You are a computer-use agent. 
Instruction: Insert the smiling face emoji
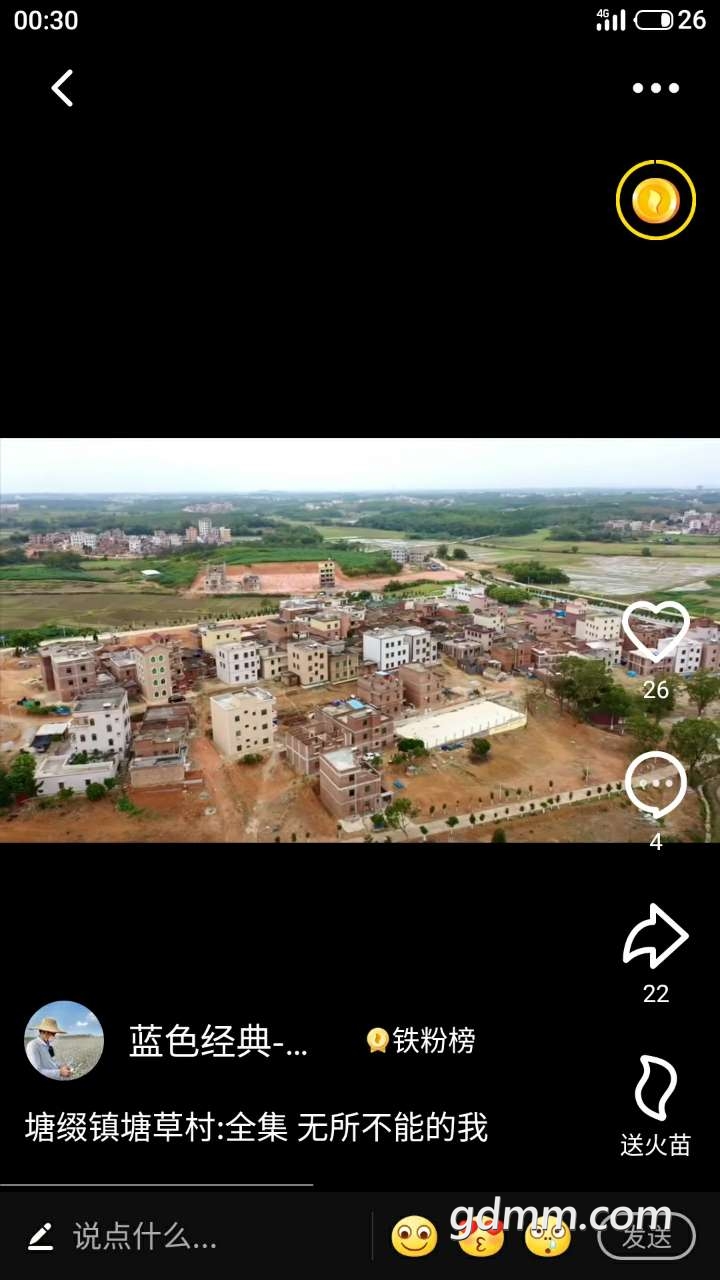(414, 1237)
